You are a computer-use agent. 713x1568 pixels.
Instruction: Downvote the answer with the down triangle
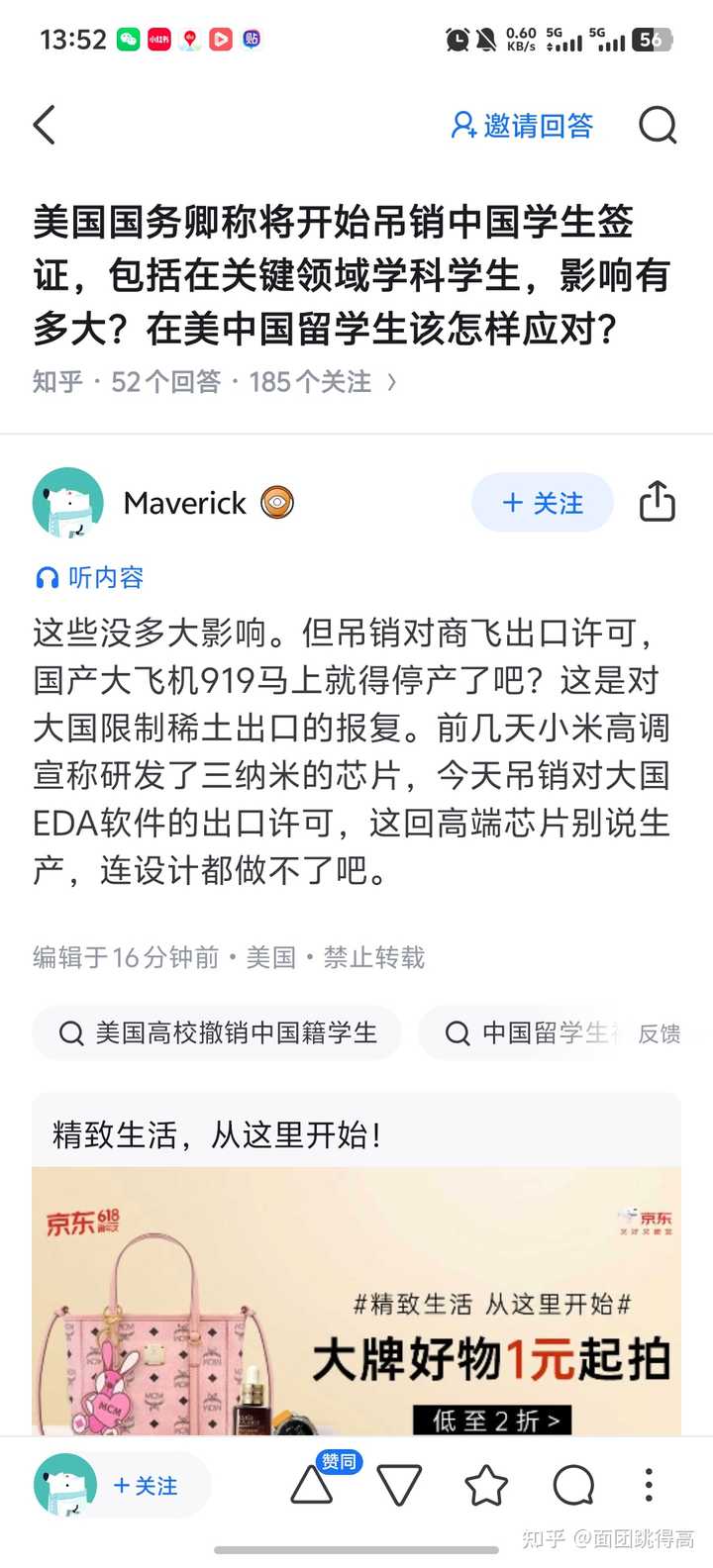coord(399,1486)
